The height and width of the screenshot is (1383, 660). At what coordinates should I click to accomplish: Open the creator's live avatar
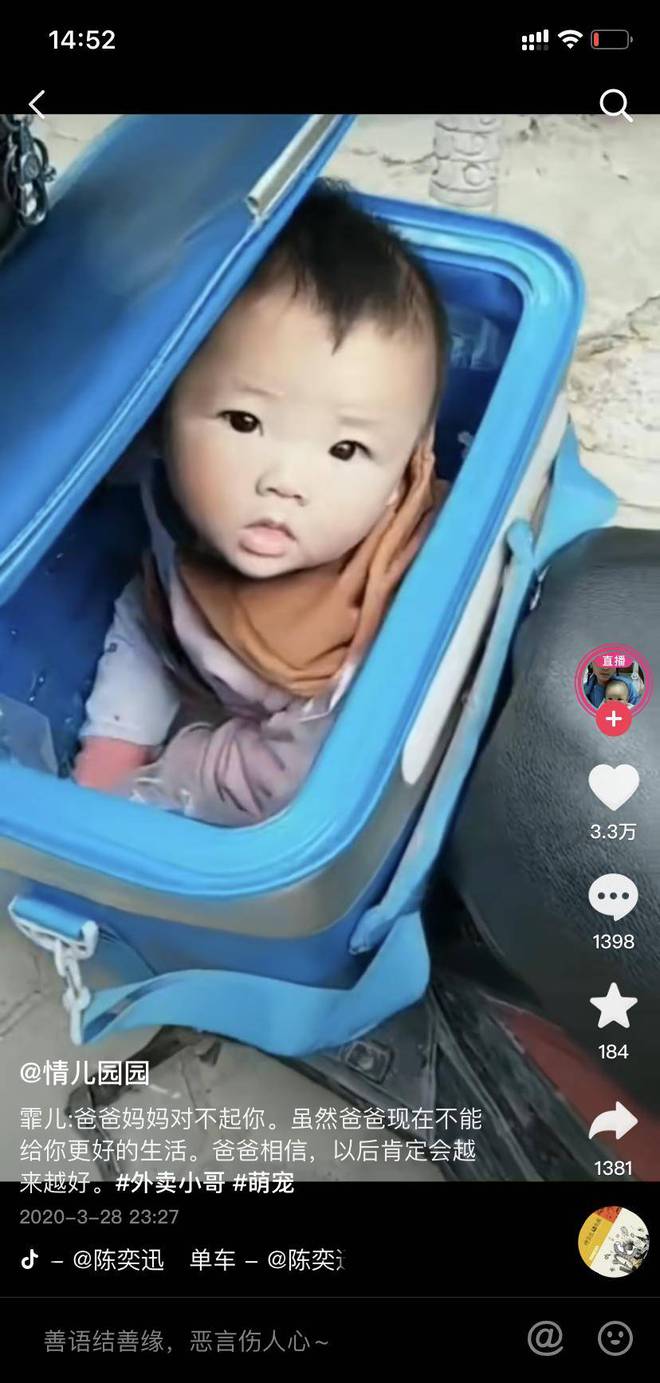(x=613, y=682)
